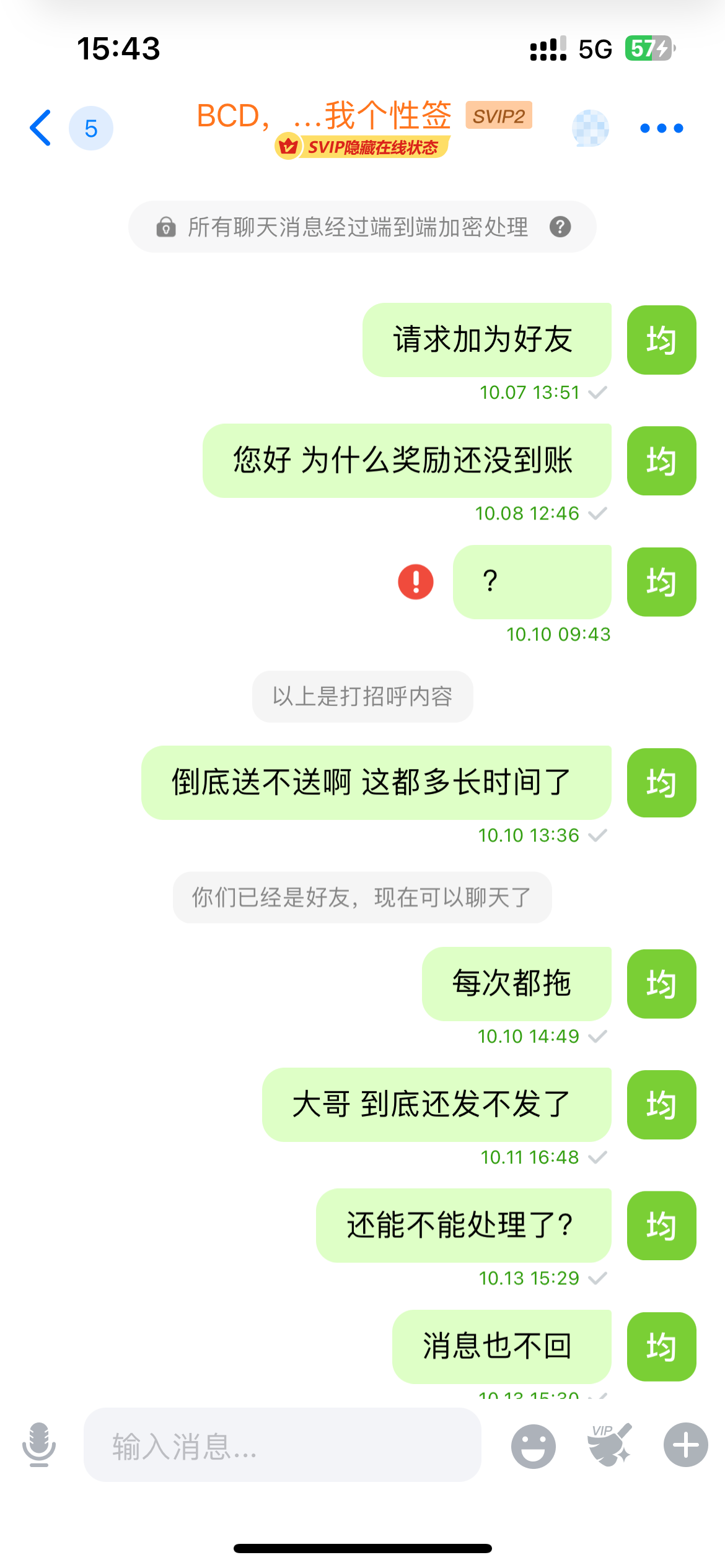Open the emoji picker
The width and height of the screenshot is (725, 1568).
533,1445
